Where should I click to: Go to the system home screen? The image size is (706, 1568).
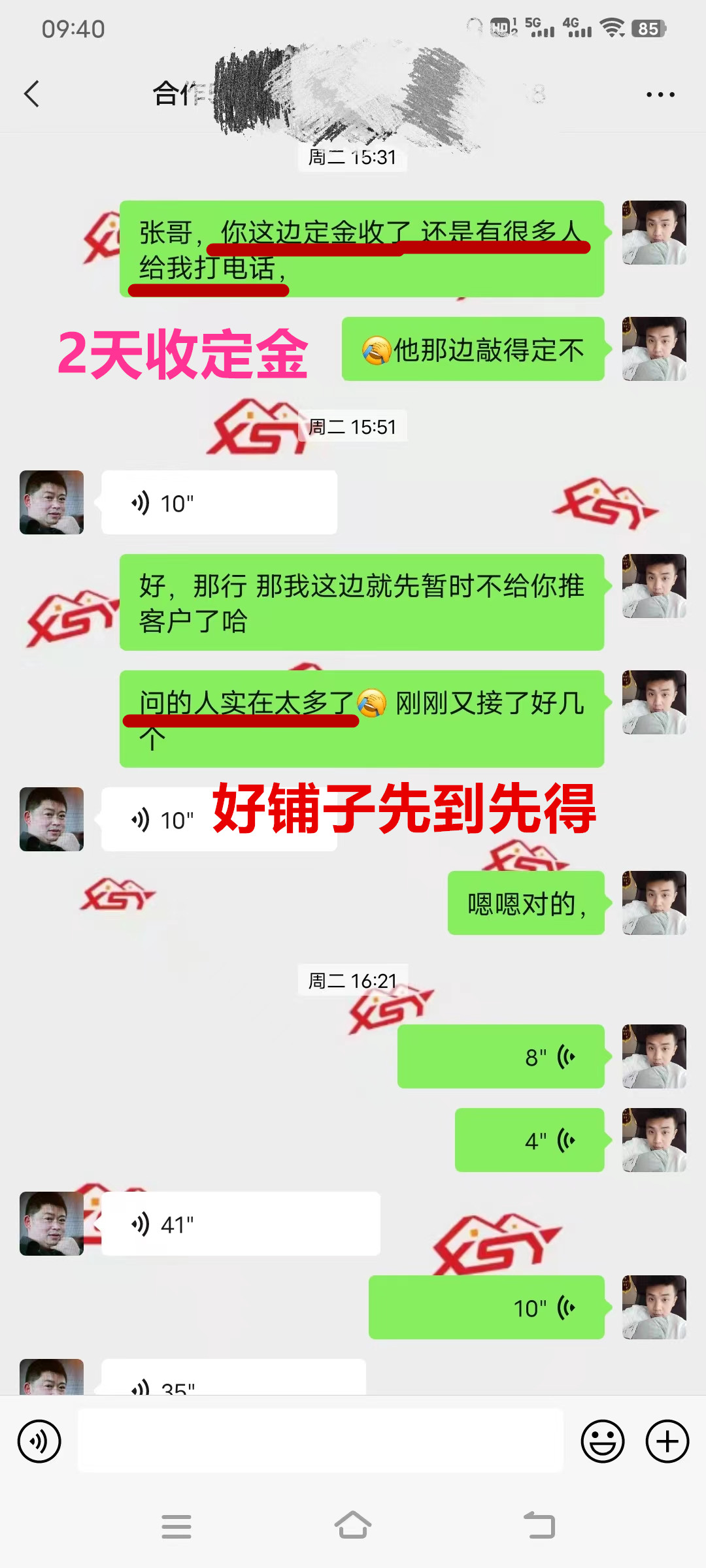click(x=353, y=1526)
